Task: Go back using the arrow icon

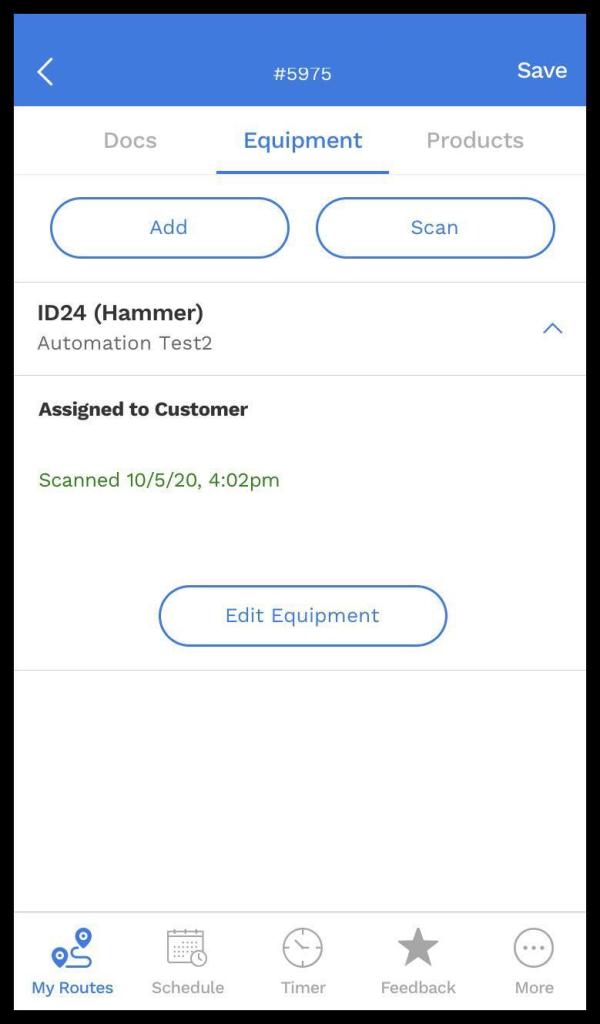Action: point(45,72)
